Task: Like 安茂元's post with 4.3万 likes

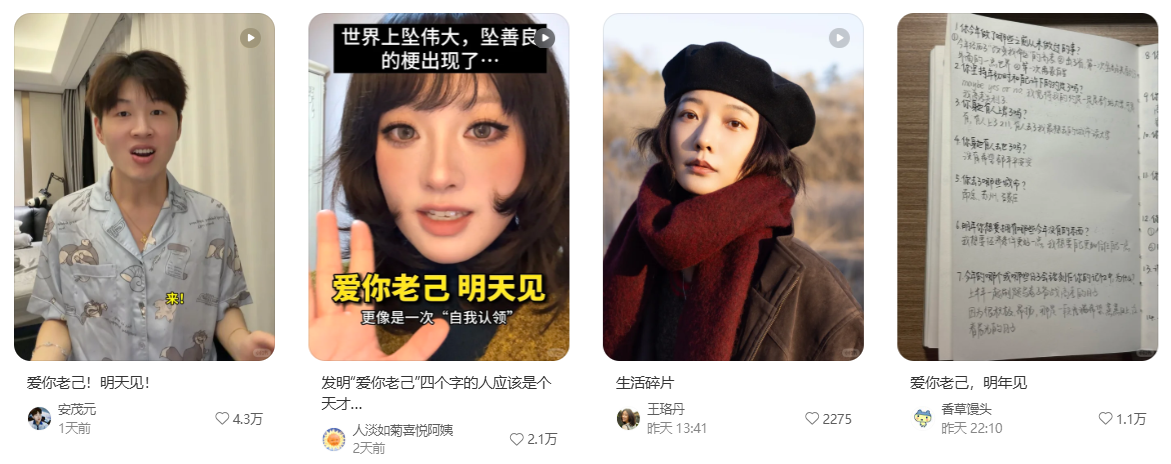Action: pos(222,419)
